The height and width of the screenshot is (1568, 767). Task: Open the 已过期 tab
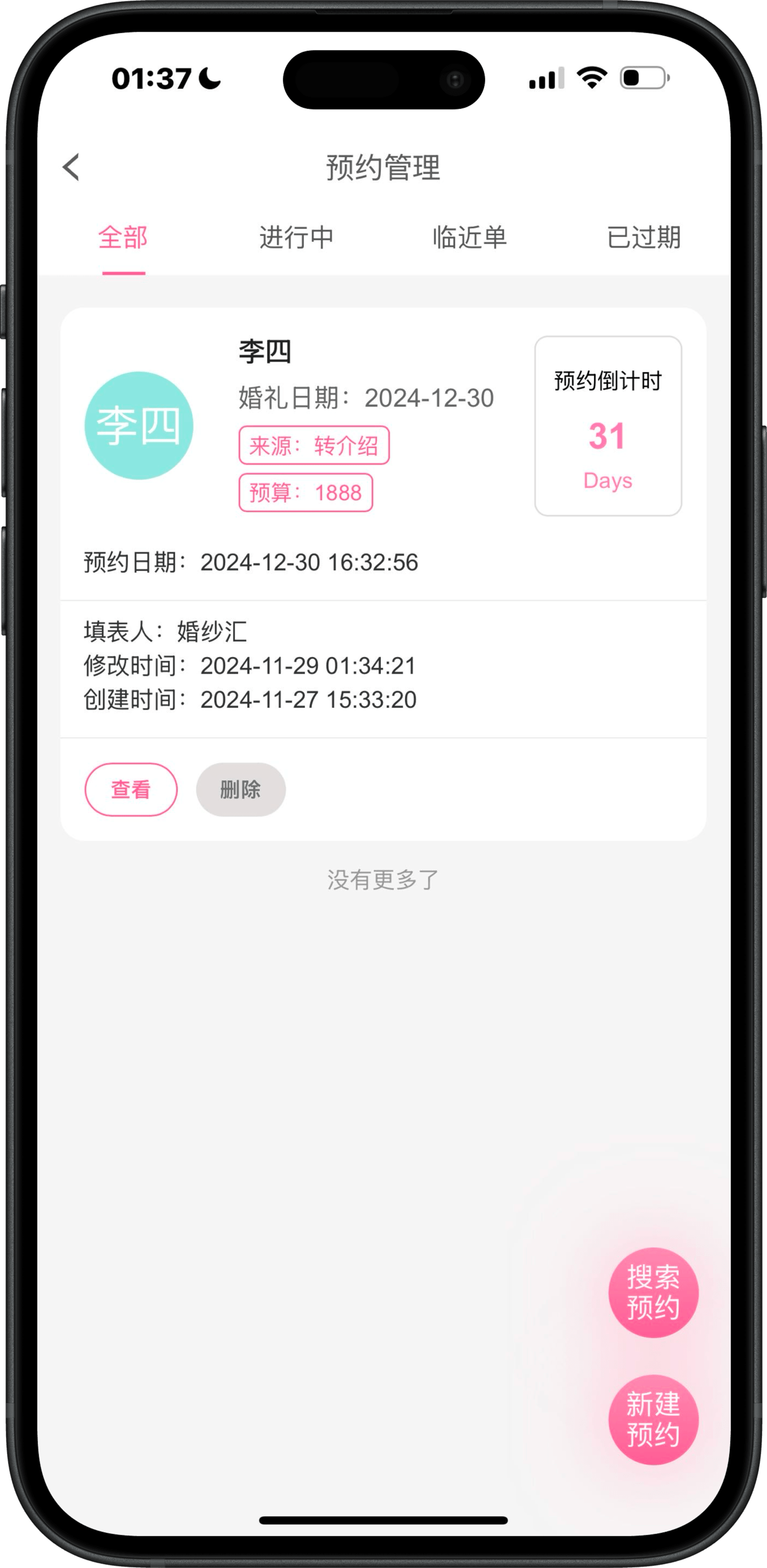643,237
